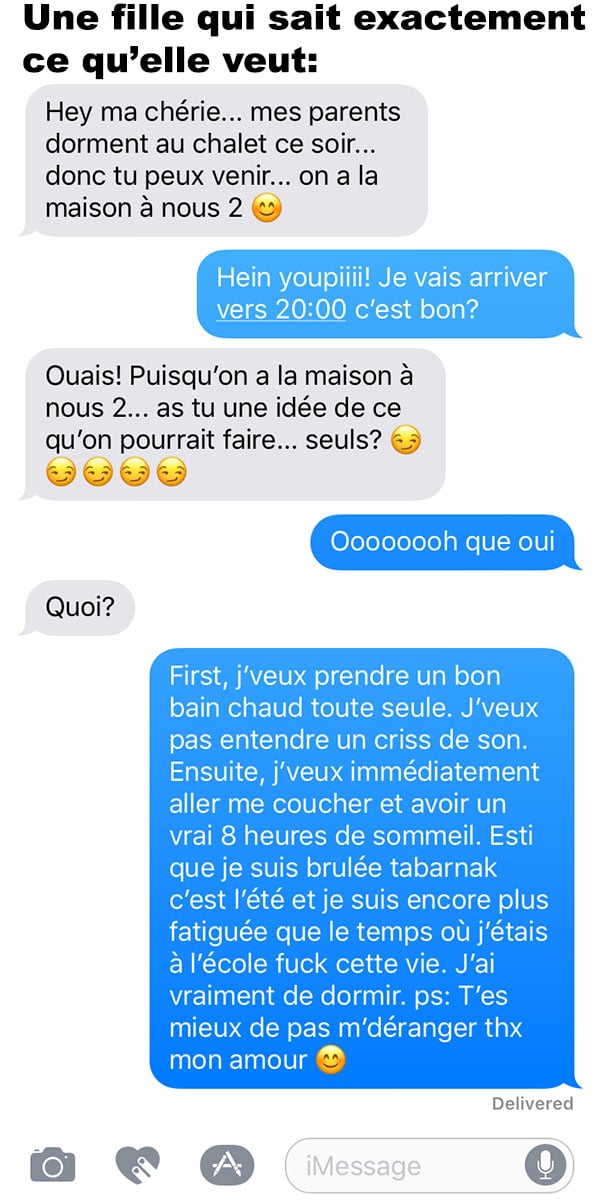600x1200 pixels.
Task: Open the camera to attach a photo
Action: click(53, 1164)
